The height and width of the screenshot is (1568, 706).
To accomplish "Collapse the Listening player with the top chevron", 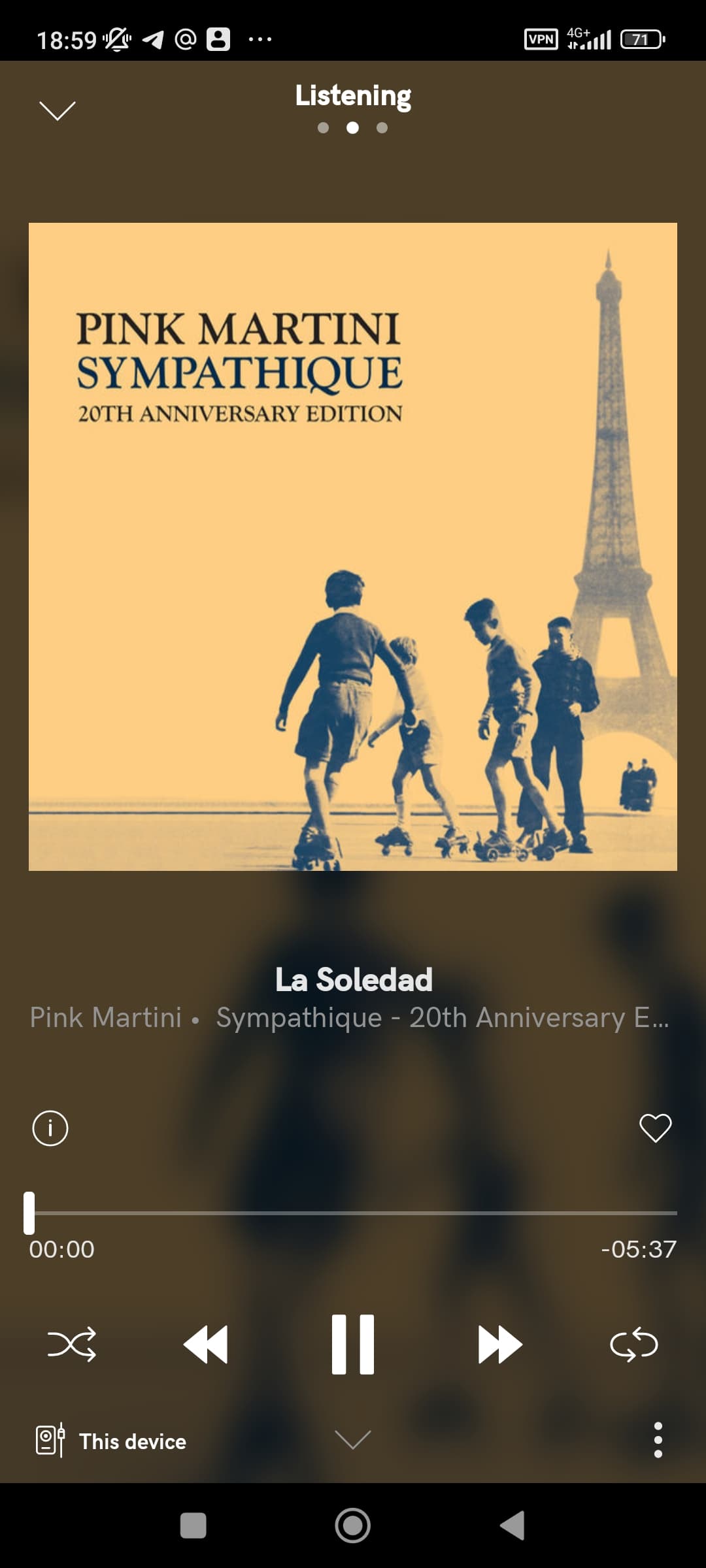I will pyautogui.click(x=58, y=110).
